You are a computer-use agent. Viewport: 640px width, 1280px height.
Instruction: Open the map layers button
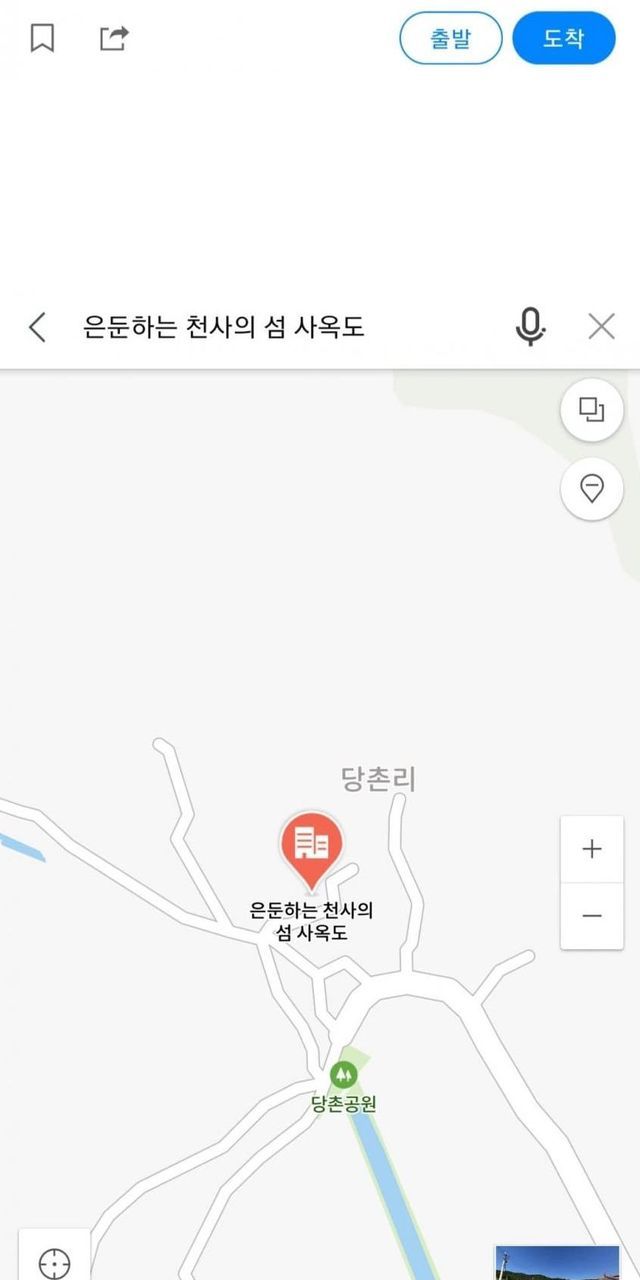click(x=592, y=410)
